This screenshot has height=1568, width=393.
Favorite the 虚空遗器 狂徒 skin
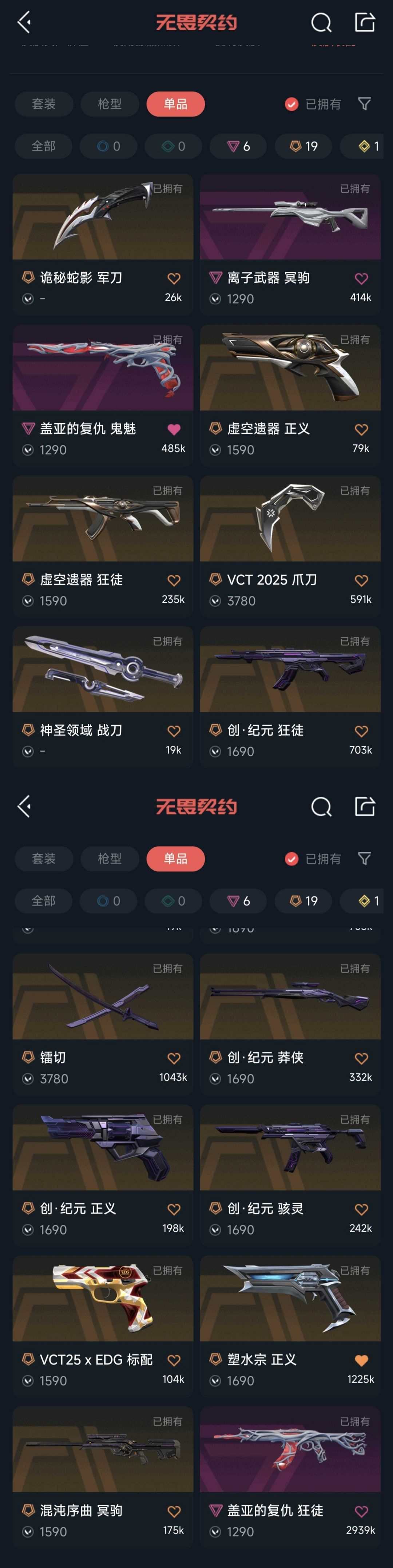(174, 581)
